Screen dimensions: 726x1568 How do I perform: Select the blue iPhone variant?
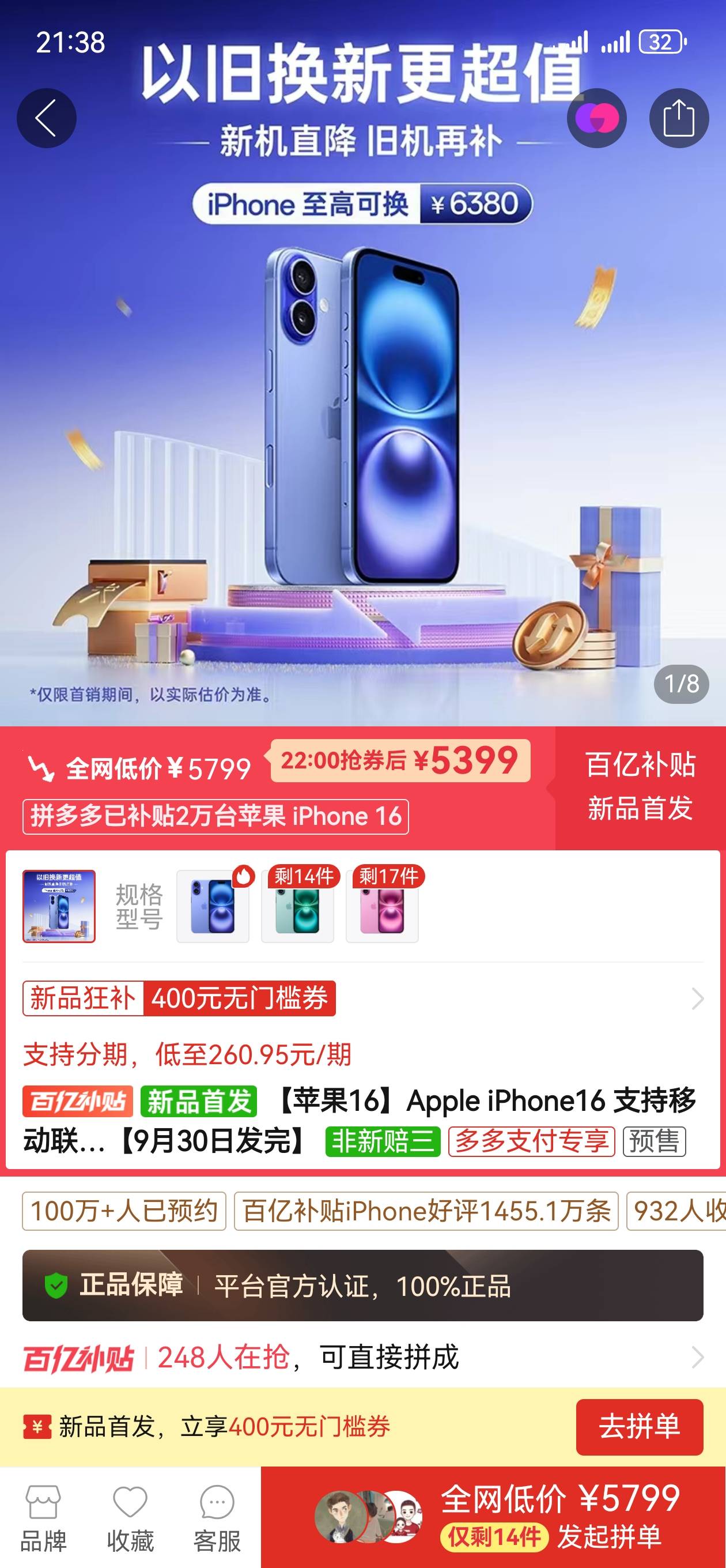pyautogui.click(x=213, y=906)
